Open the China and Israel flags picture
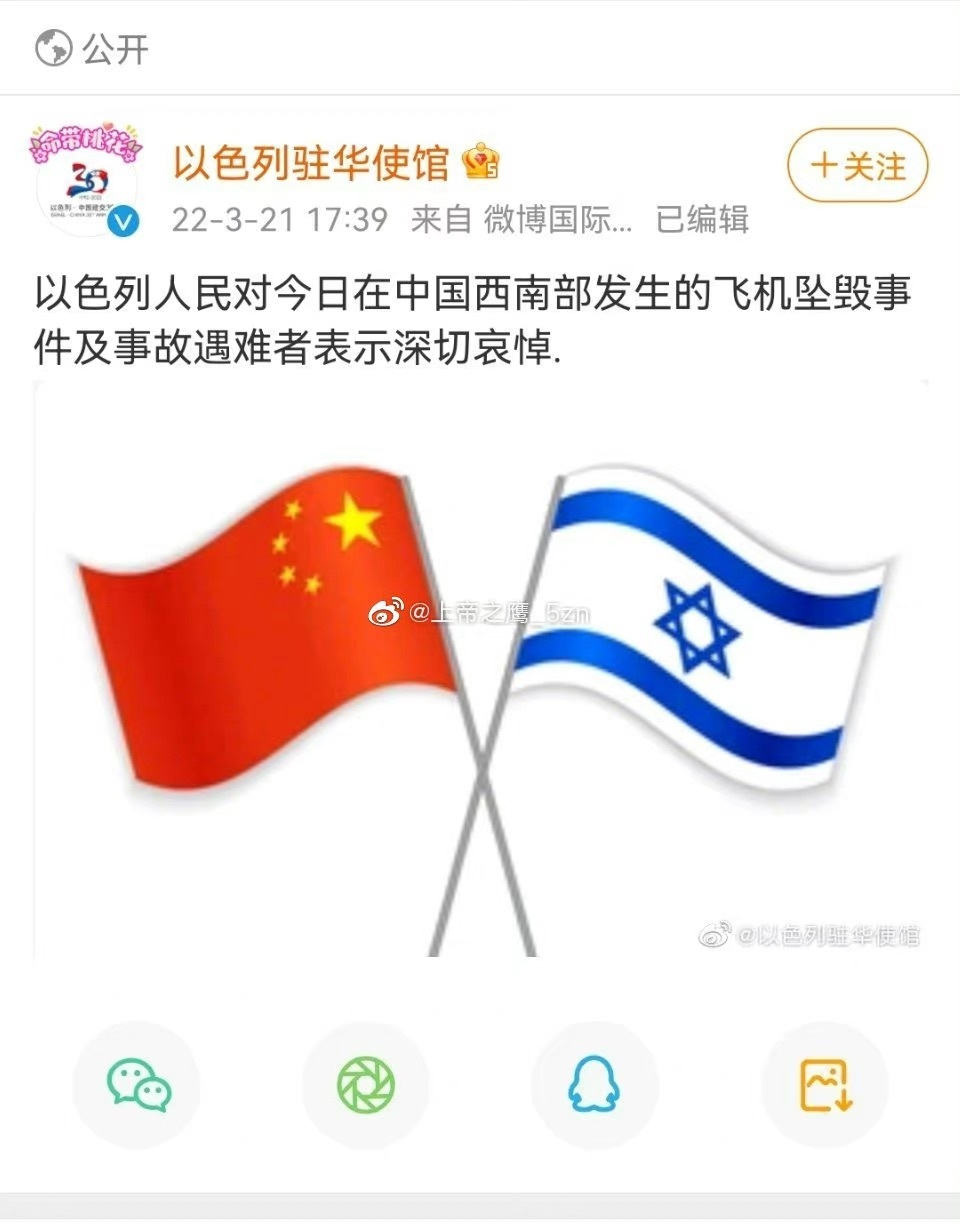The width and height of the screenshot is (960, 1224). [x=480, y=668]
